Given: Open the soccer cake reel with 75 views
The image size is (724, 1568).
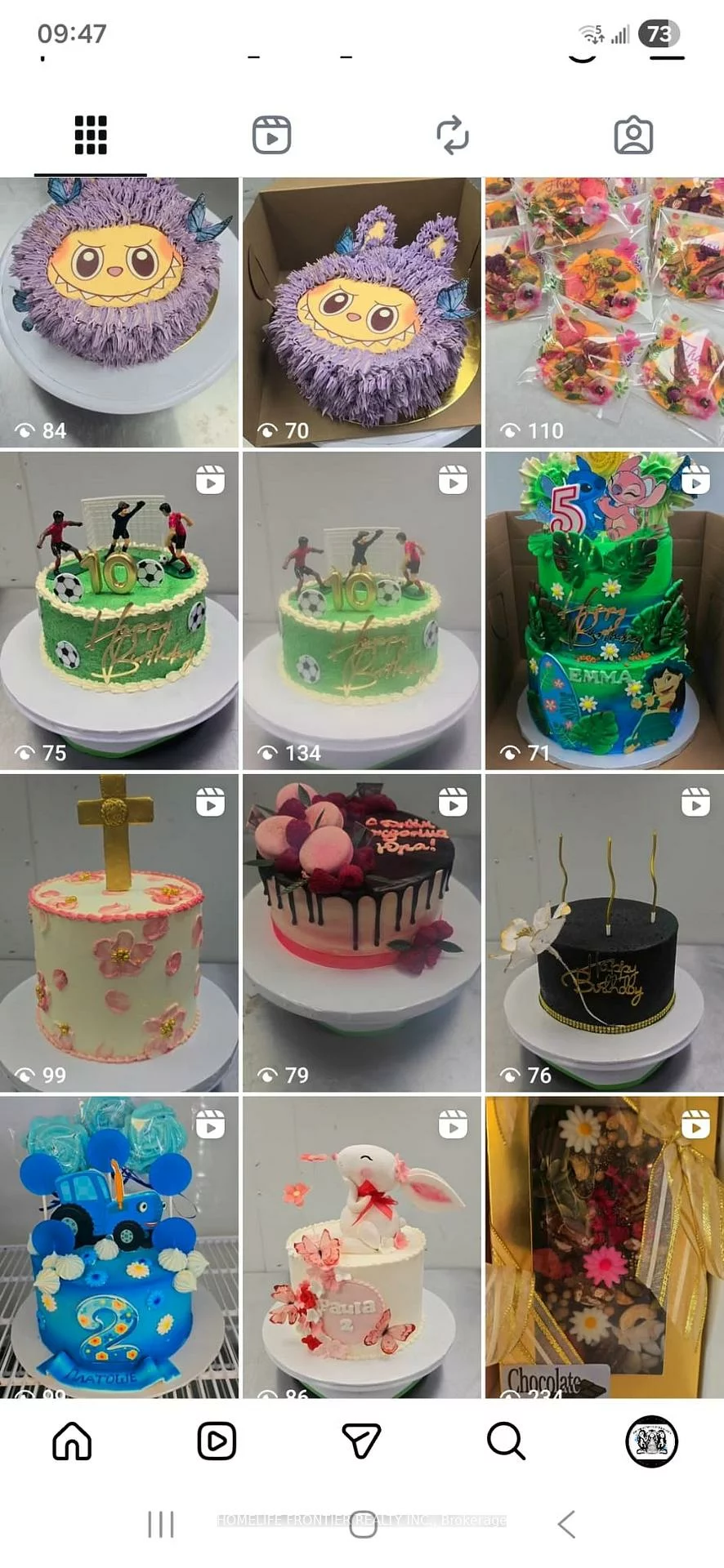Looking at the screenshot, I should coord(119,611).
